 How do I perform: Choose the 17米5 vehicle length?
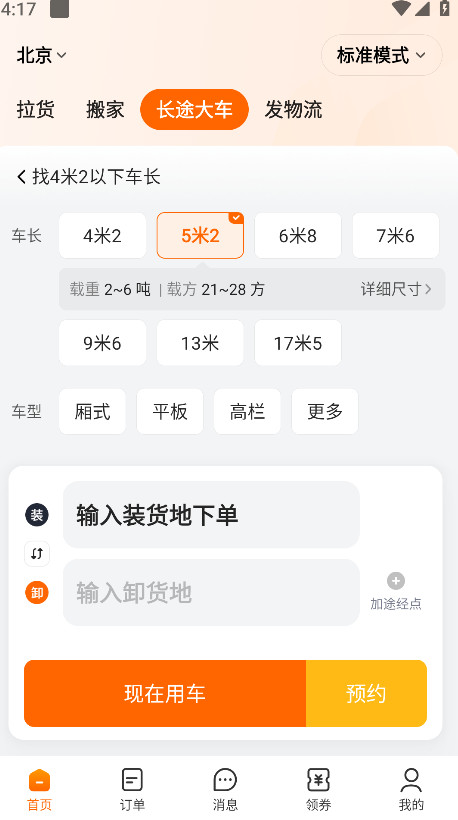click(x=298, y=343)
